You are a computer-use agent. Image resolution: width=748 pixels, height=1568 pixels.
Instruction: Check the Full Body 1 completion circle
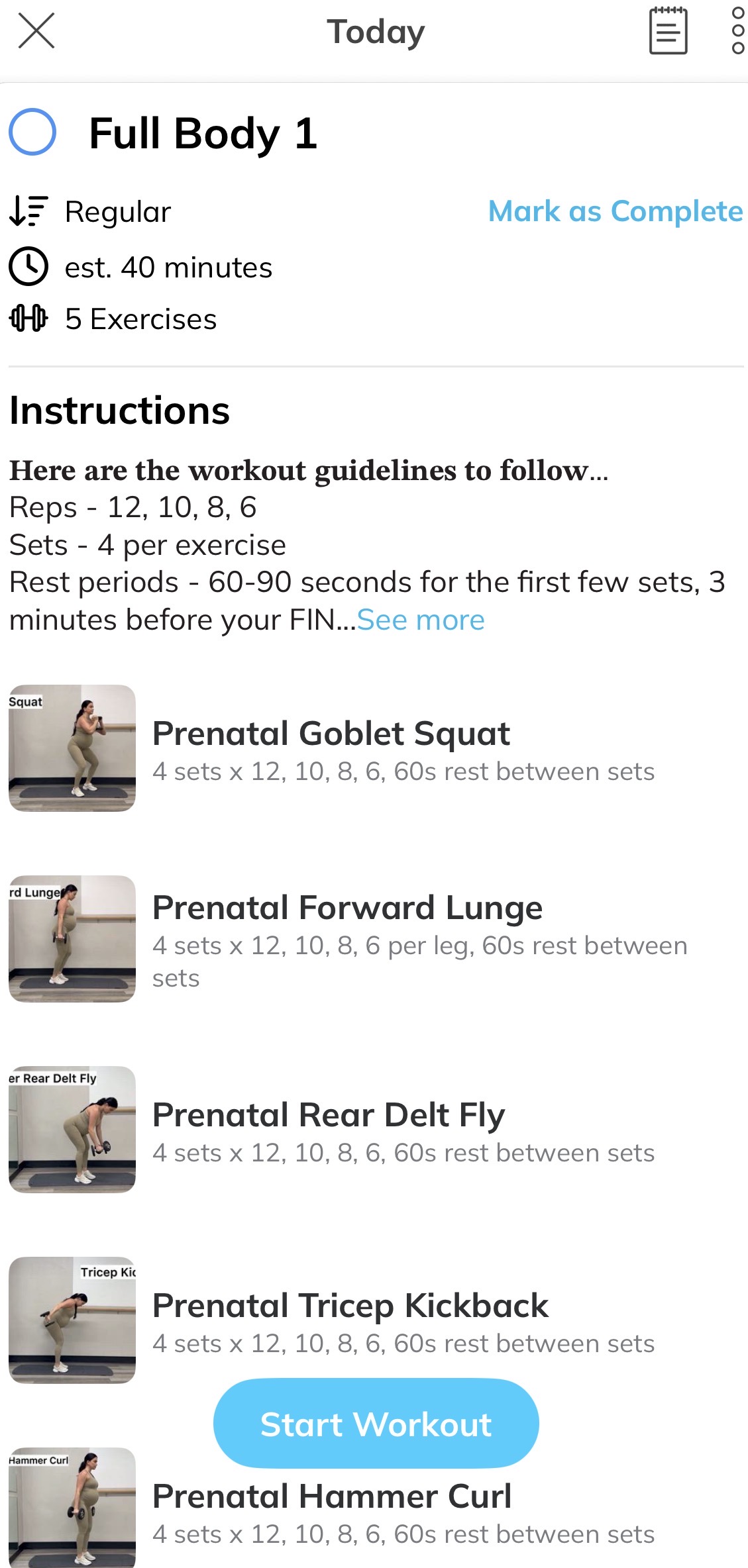point(32,132)
